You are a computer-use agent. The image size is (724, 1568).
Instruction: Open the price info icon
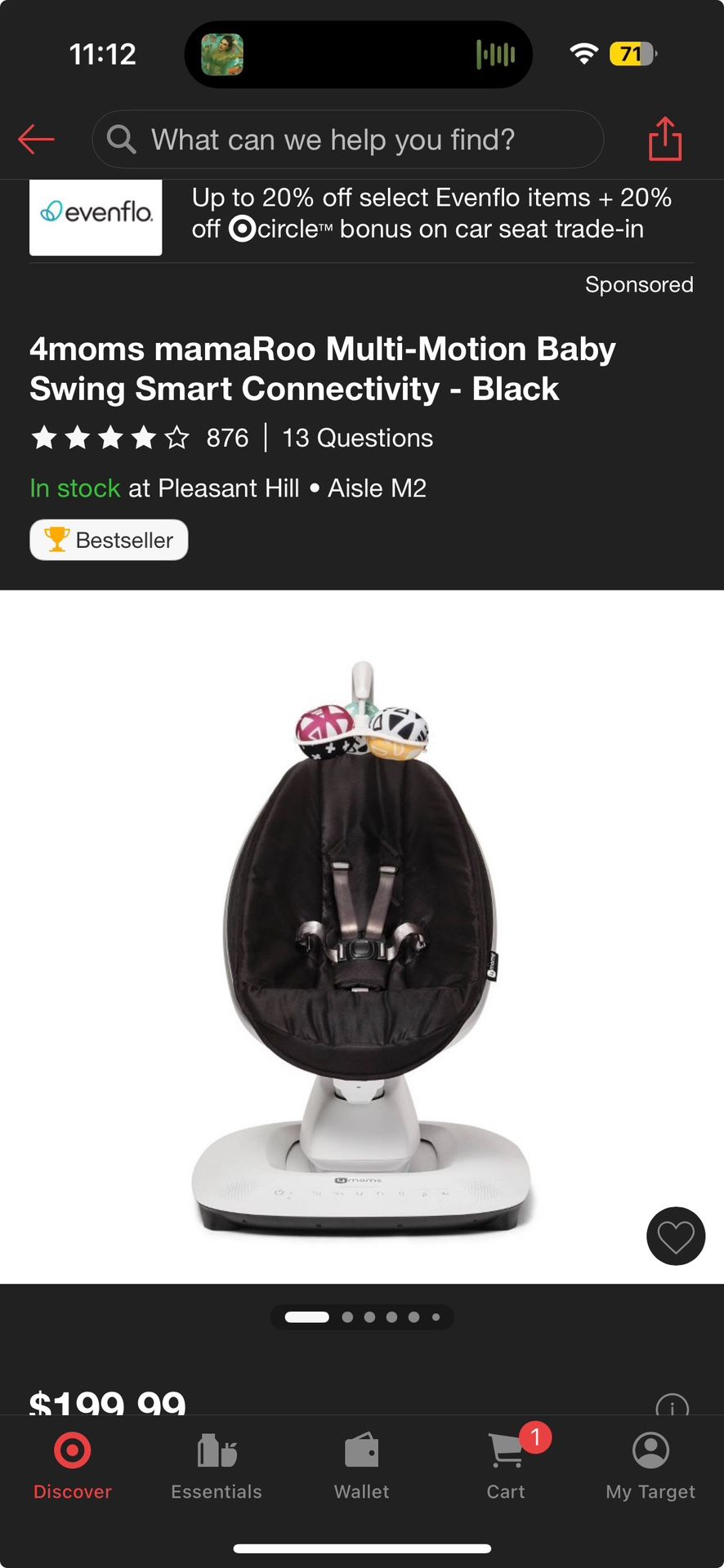coord(672,1406)
